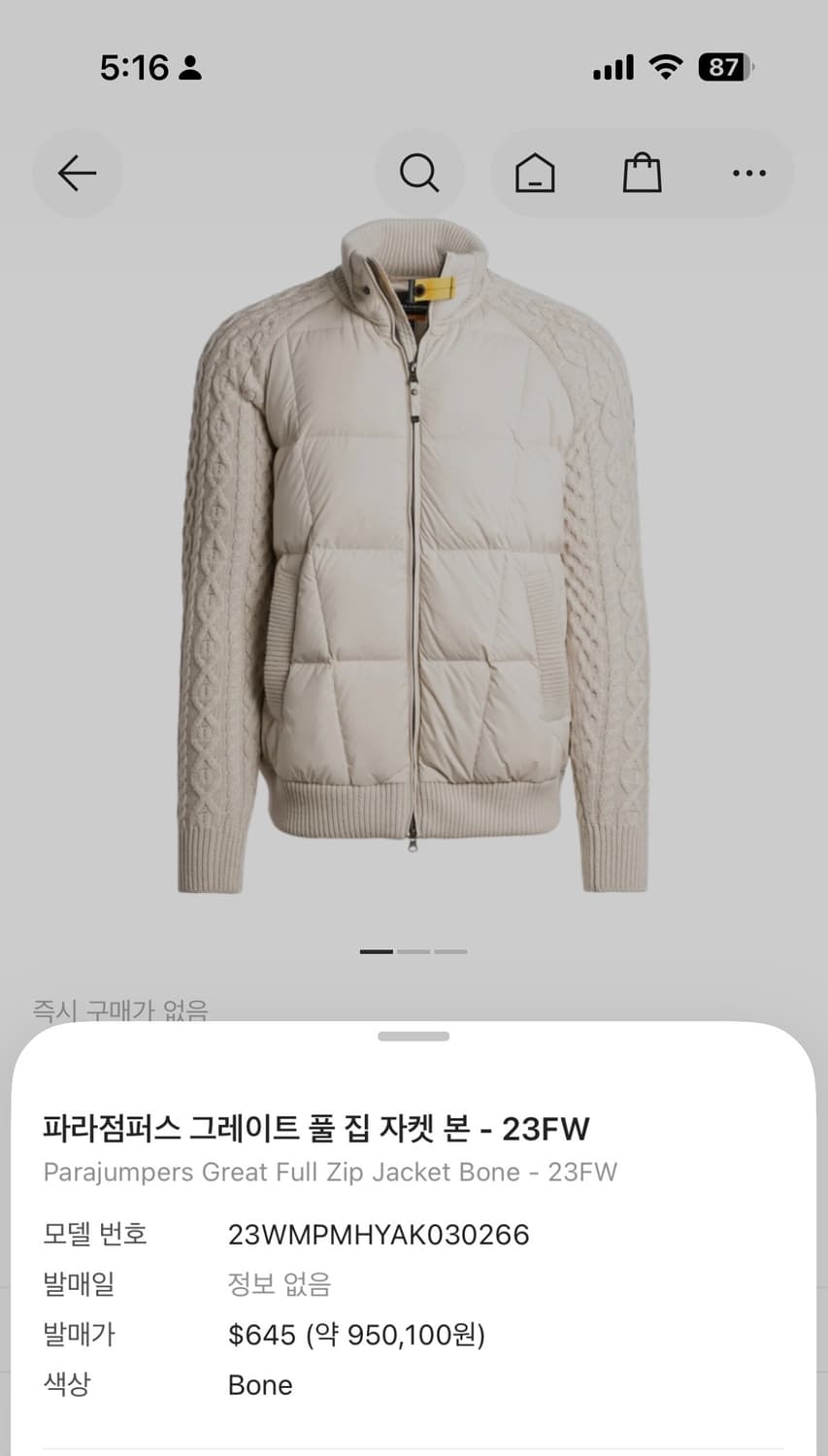Go back using the back arrow
Screen dimensions: 828x1456
click(78, 173)
